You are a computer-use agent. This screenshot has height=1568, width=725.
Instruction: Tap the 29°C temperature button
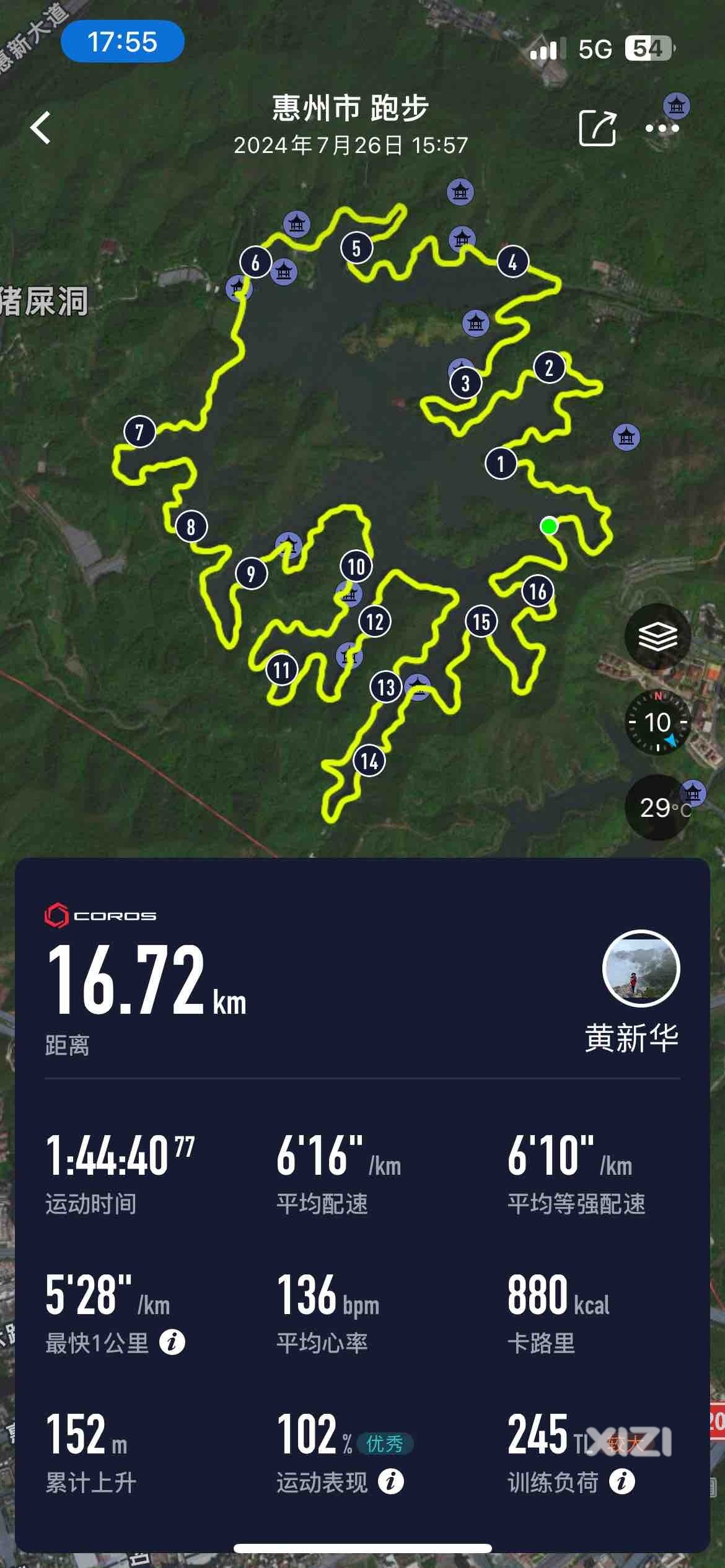click(x=659, y=808)
